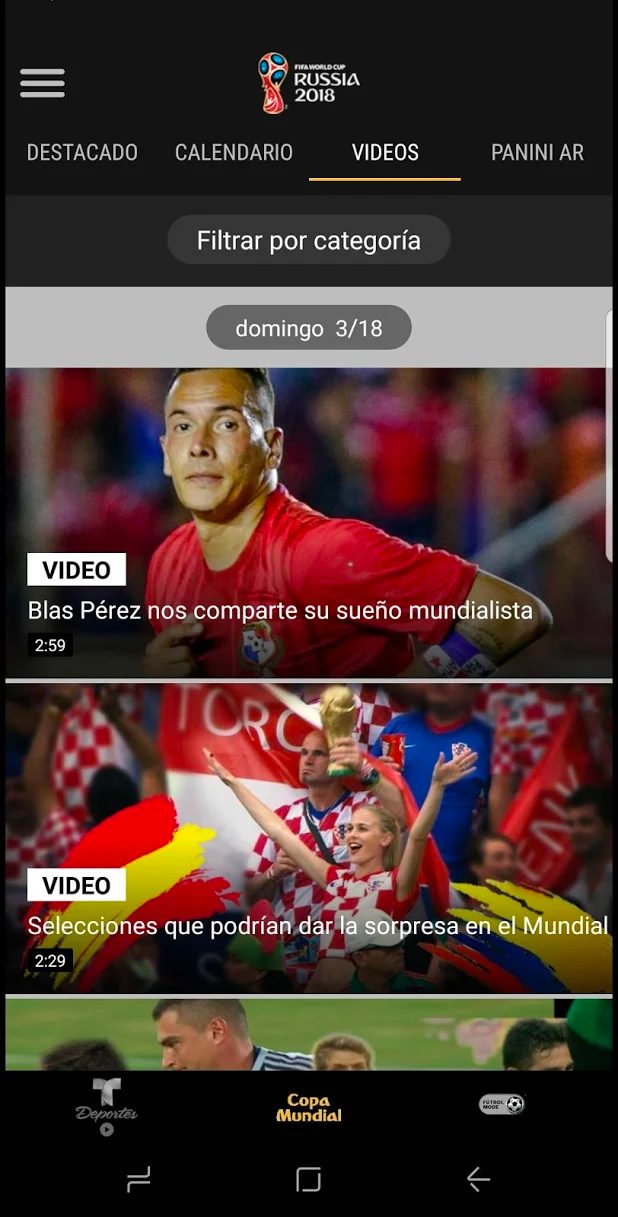Go to the system home screen
This screenshot has height=1217, width=618.
pos(309,1180)
